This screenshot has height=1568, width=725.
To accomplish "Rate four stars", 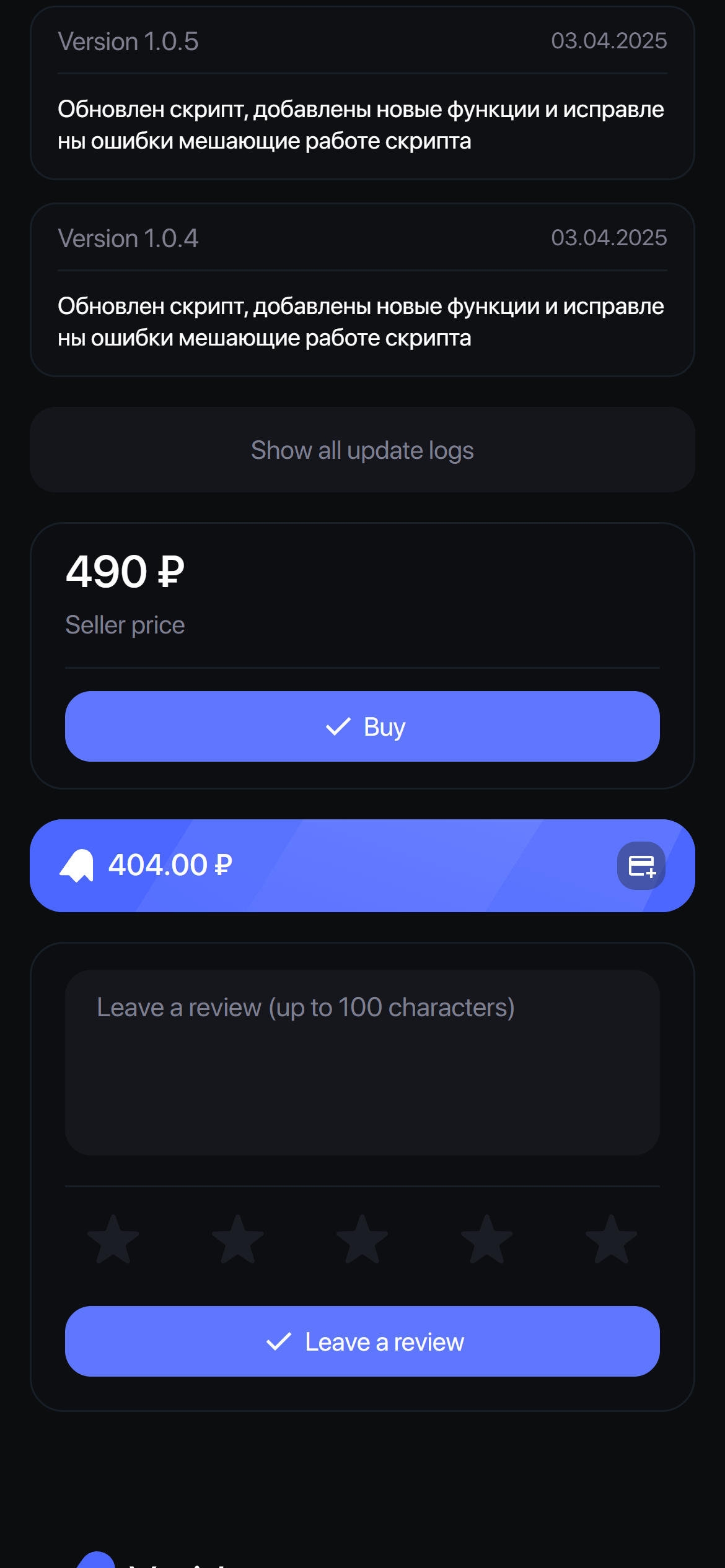I will [x=487, y=1240].
